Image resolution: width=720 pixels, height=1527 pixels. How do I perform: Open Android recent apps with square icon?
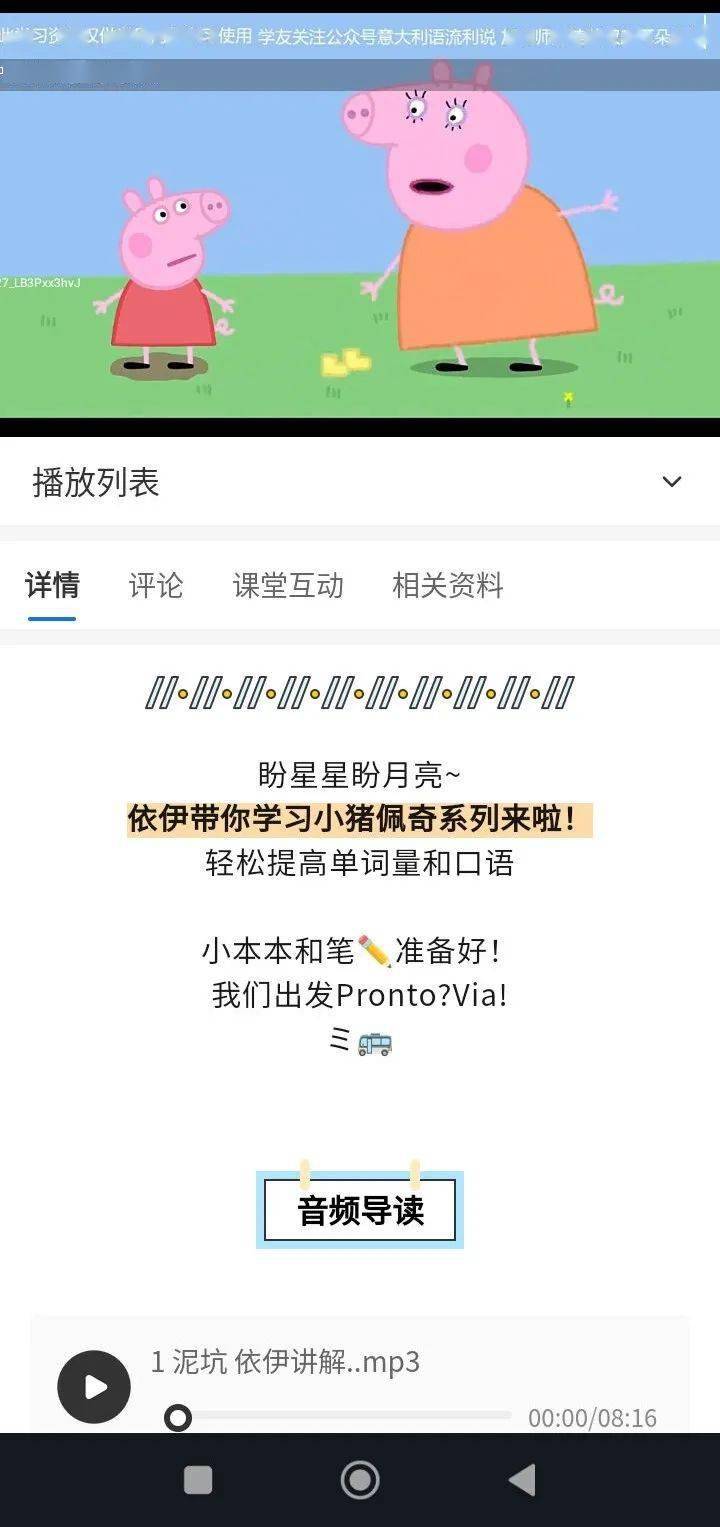point(197,1482)
